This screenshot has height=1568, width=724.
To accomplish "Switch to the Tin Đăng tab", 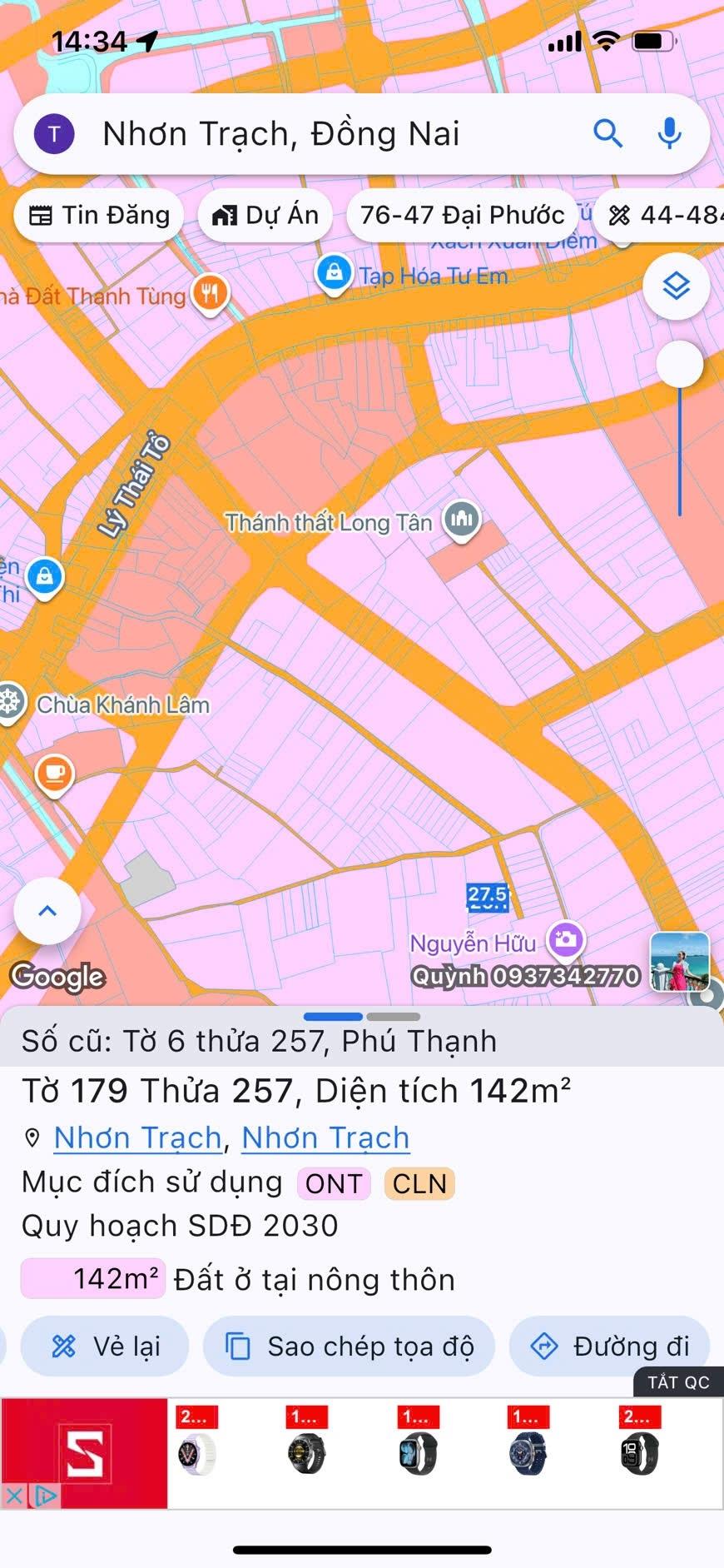I will [97, 215].
